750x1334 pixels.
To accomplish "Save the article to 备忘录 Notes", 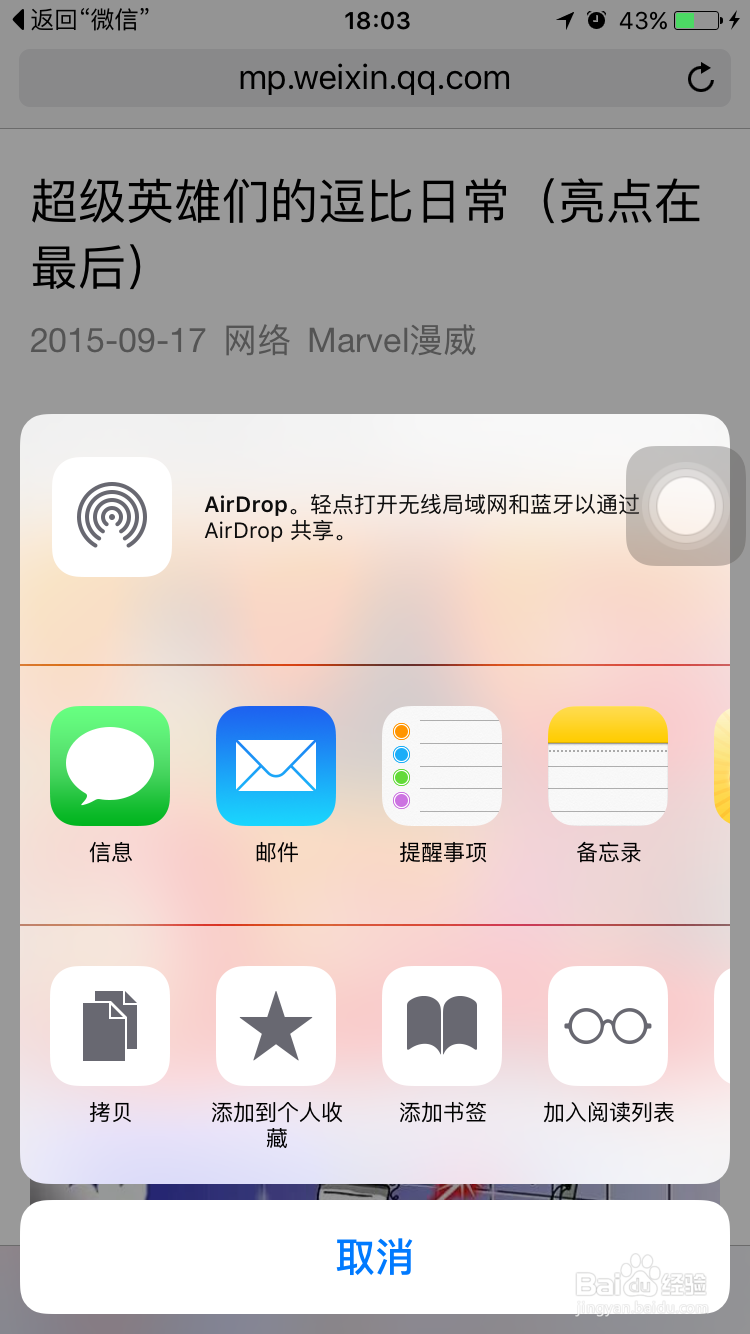I will [607, 766].
